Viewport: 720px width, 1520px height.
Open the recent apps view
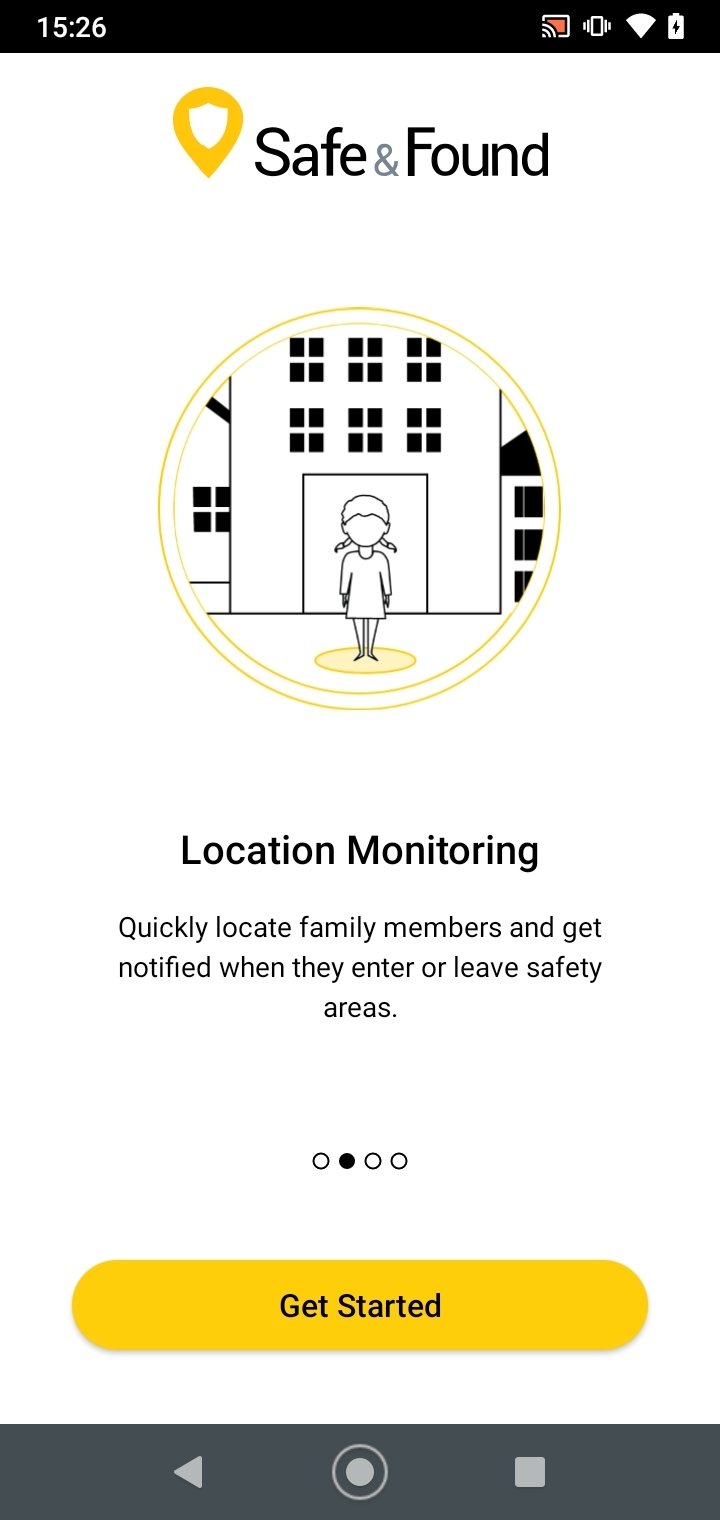click(x=530, y=1472)
